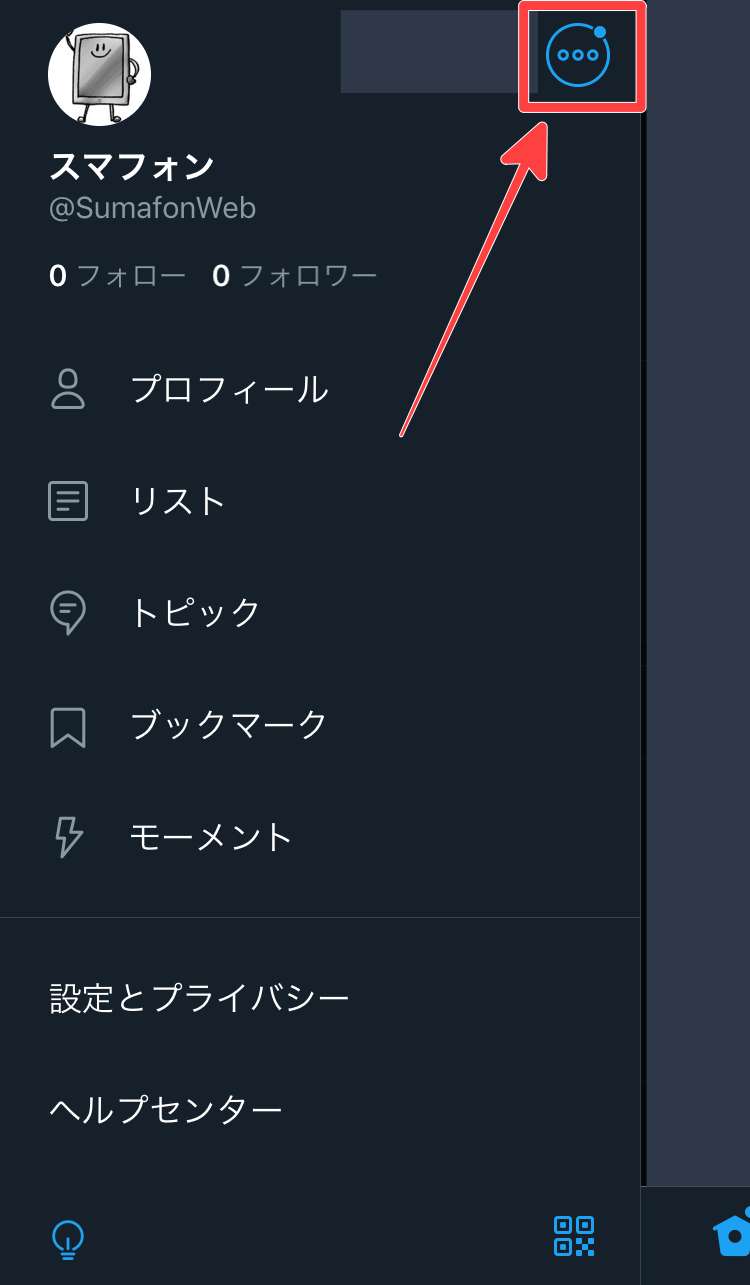
Task: Open the account switcher (three dots icon)
Action: (578, 55)
